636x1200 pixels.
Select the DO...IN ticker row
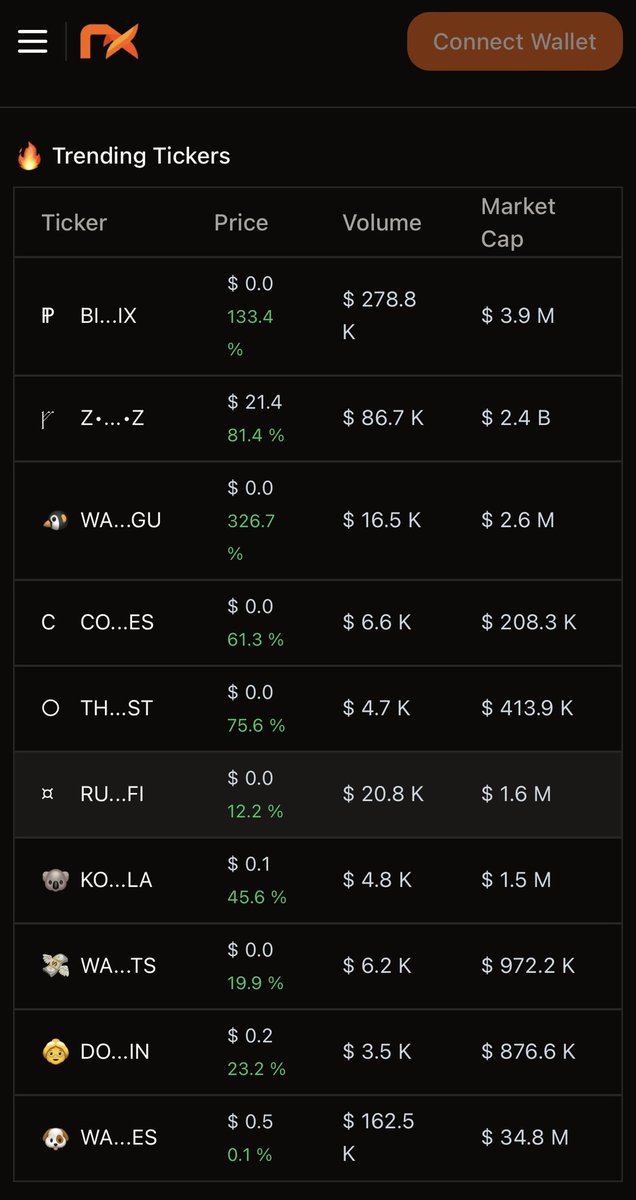pos(114,1052)
